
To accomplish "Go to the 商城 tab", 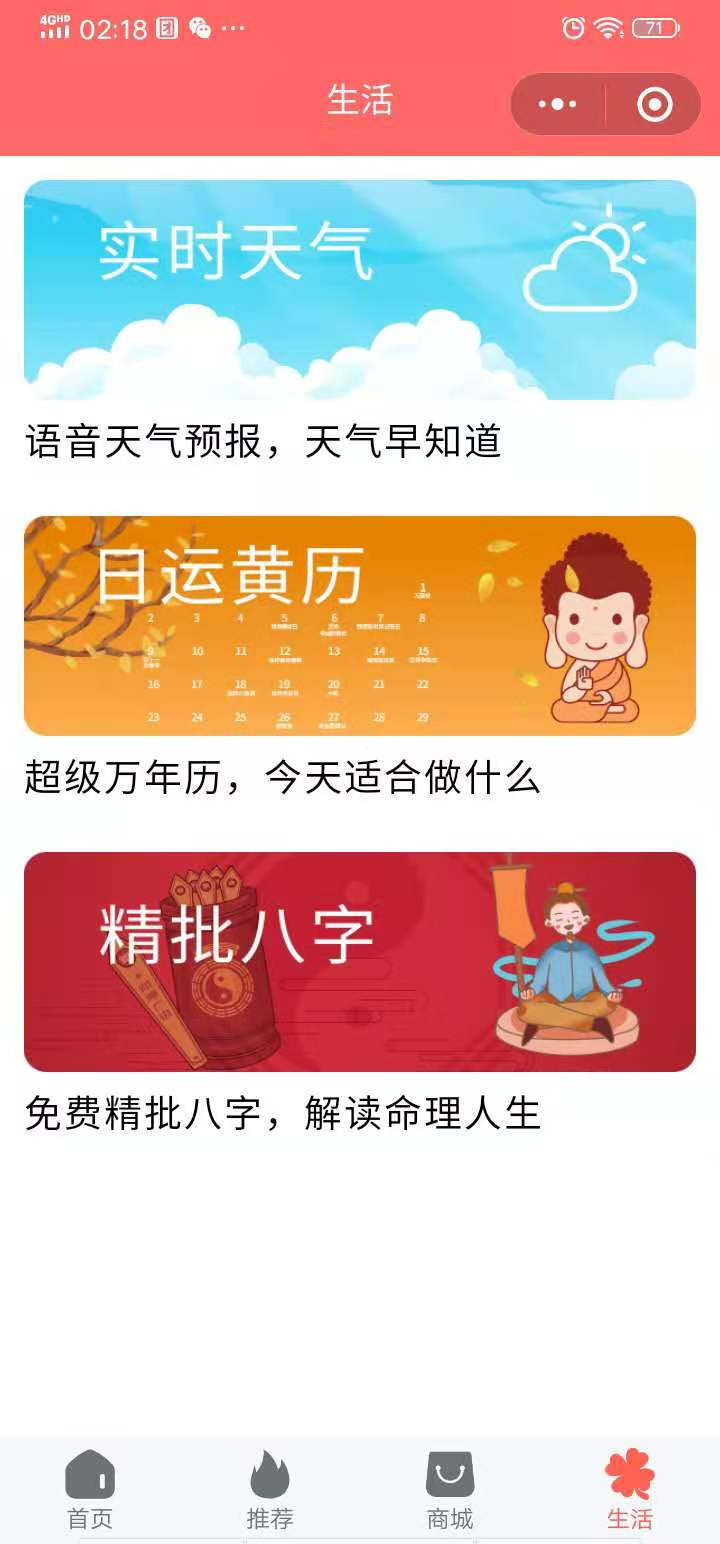I will click(x=450, y=1490).
